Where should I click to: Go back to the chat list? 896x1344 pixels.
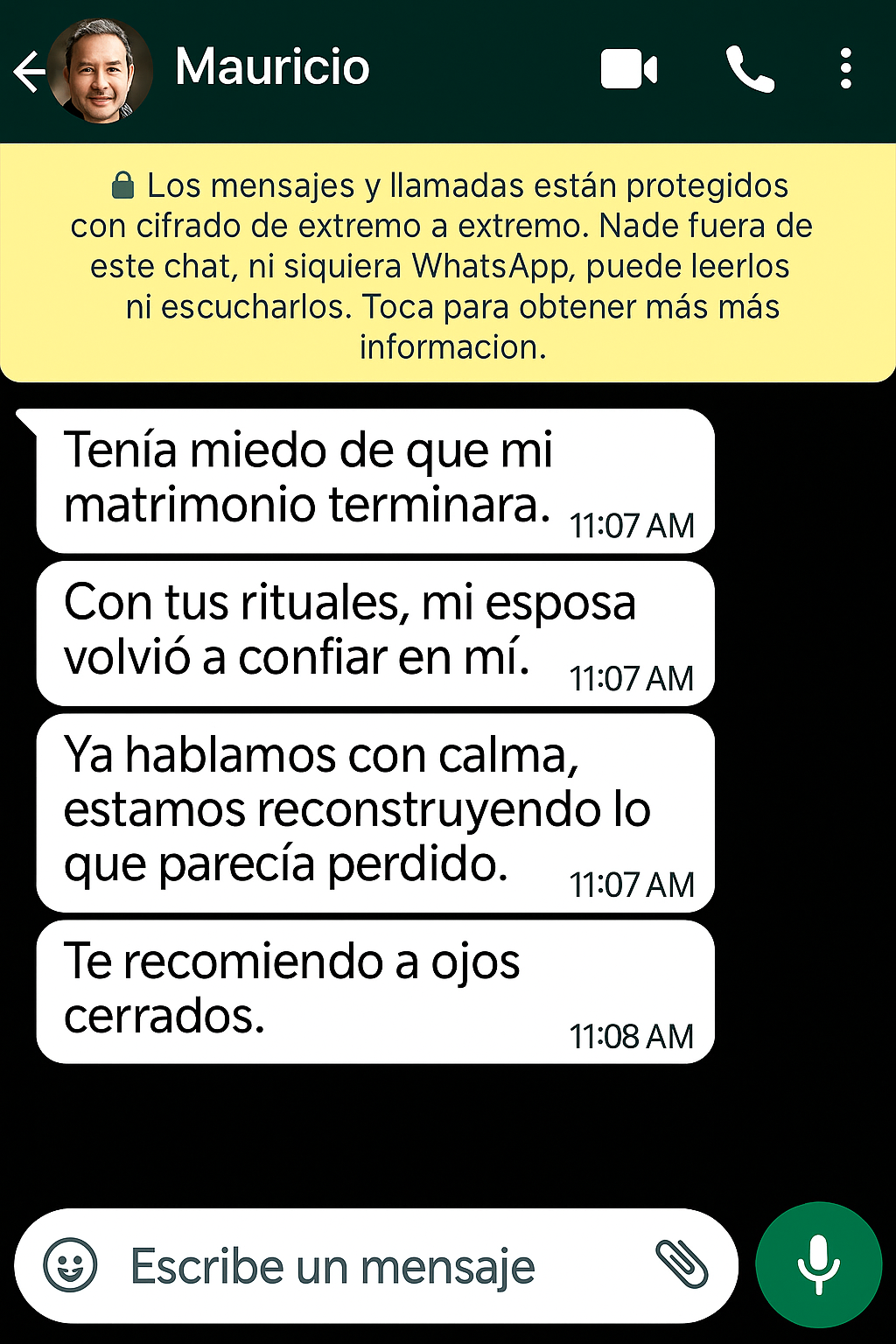[x=29, y=71]
